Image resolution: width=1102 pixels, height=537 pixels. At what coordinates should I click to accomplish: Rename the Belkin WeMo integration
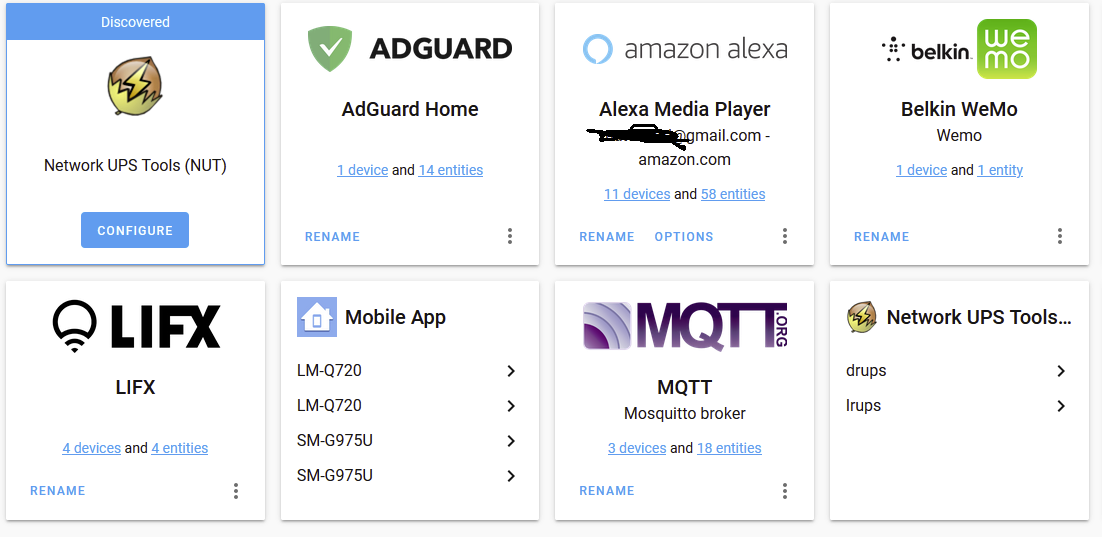(881, 237)
